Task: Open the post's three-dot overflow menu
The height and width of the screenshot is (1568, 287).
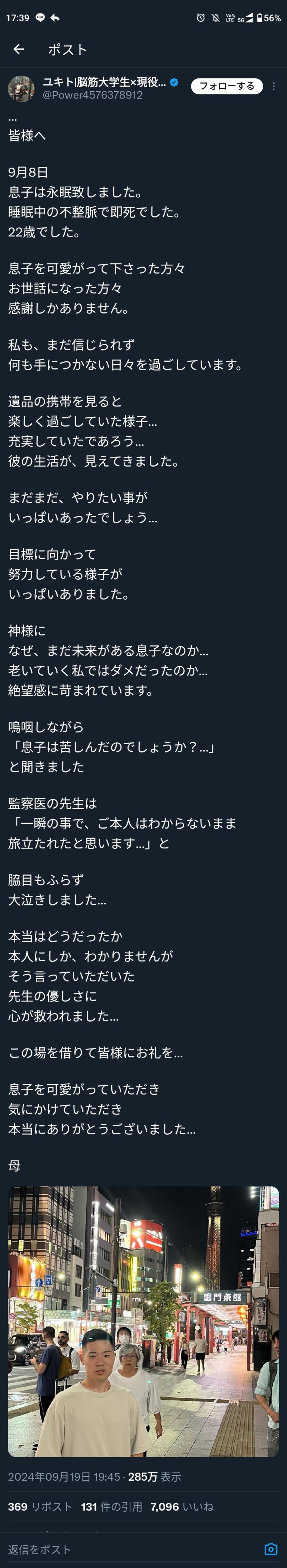Action: tap(274, 87)
